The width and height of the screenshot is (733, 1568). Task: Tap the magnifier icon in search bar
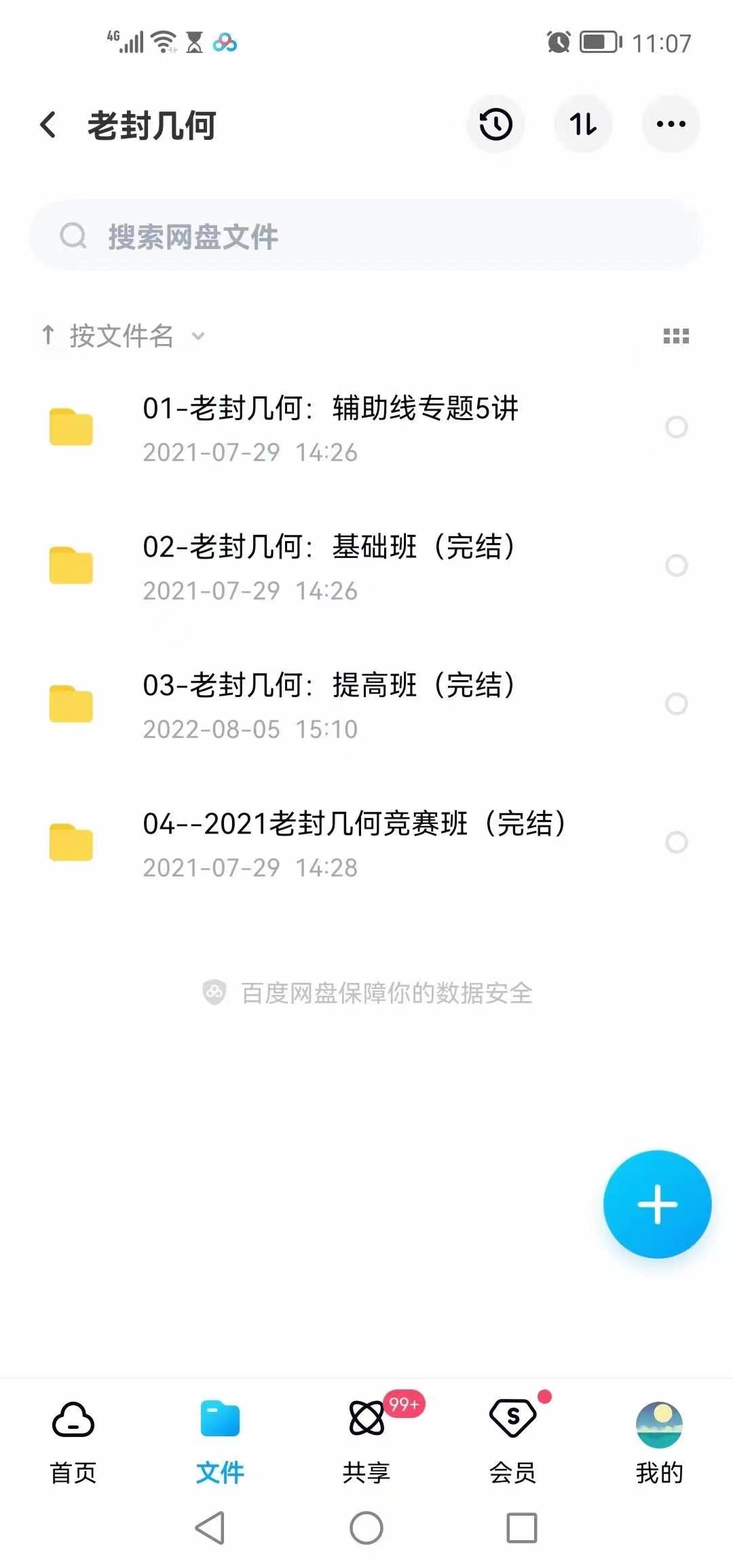75,235
